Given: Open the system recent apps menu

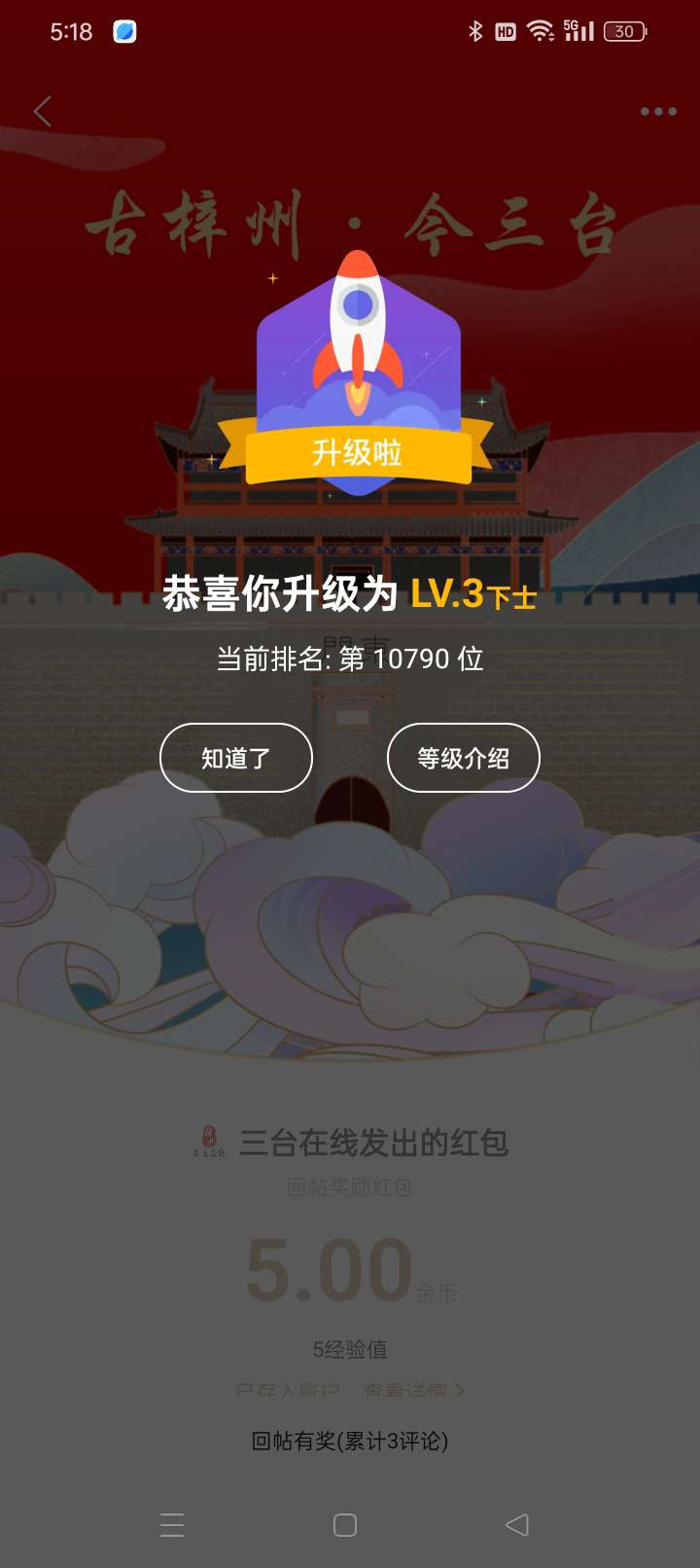Looking at the screenshot, I should coord(172,1524).
